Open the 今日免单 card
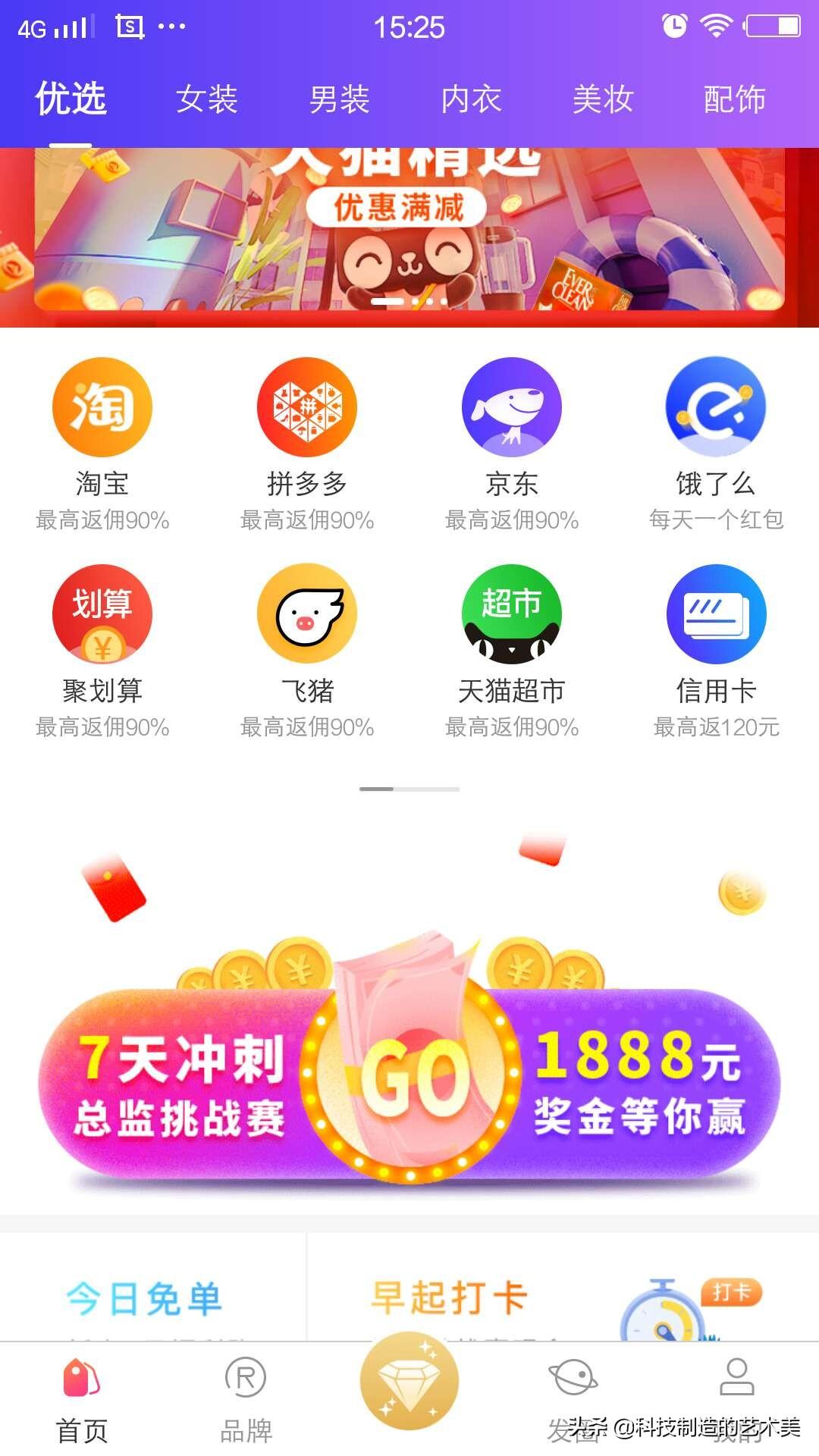The width and height of the screenshot is (819, 1456). click(144, 1298)
